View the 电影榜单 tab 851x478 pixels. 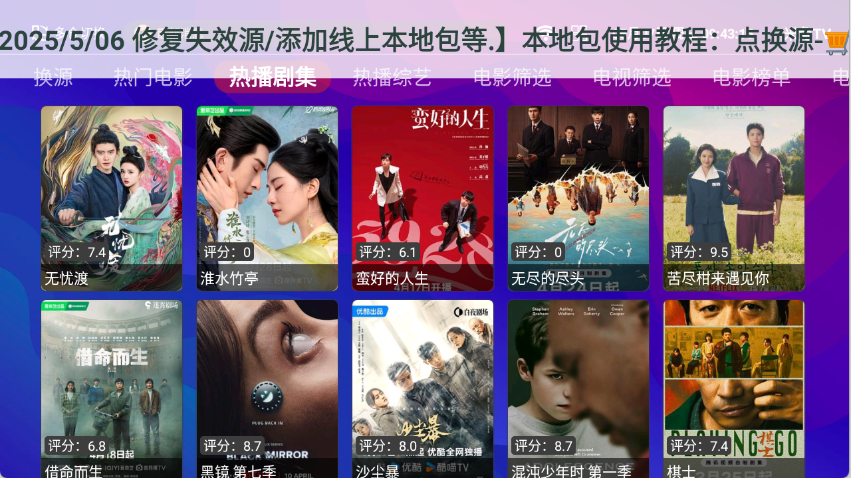click(x=752, y=78)
